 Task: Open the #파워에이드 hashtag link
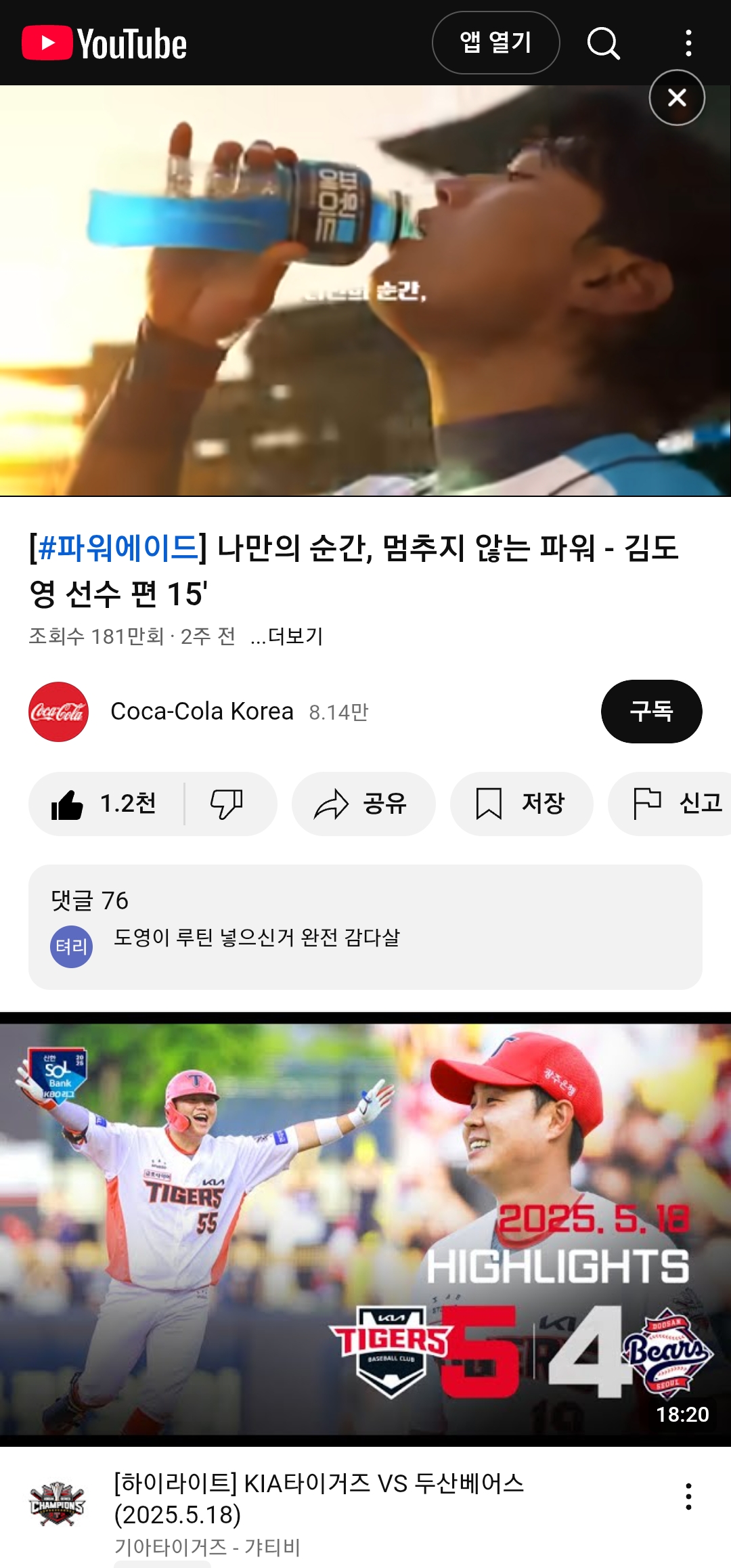click(118, 548)
